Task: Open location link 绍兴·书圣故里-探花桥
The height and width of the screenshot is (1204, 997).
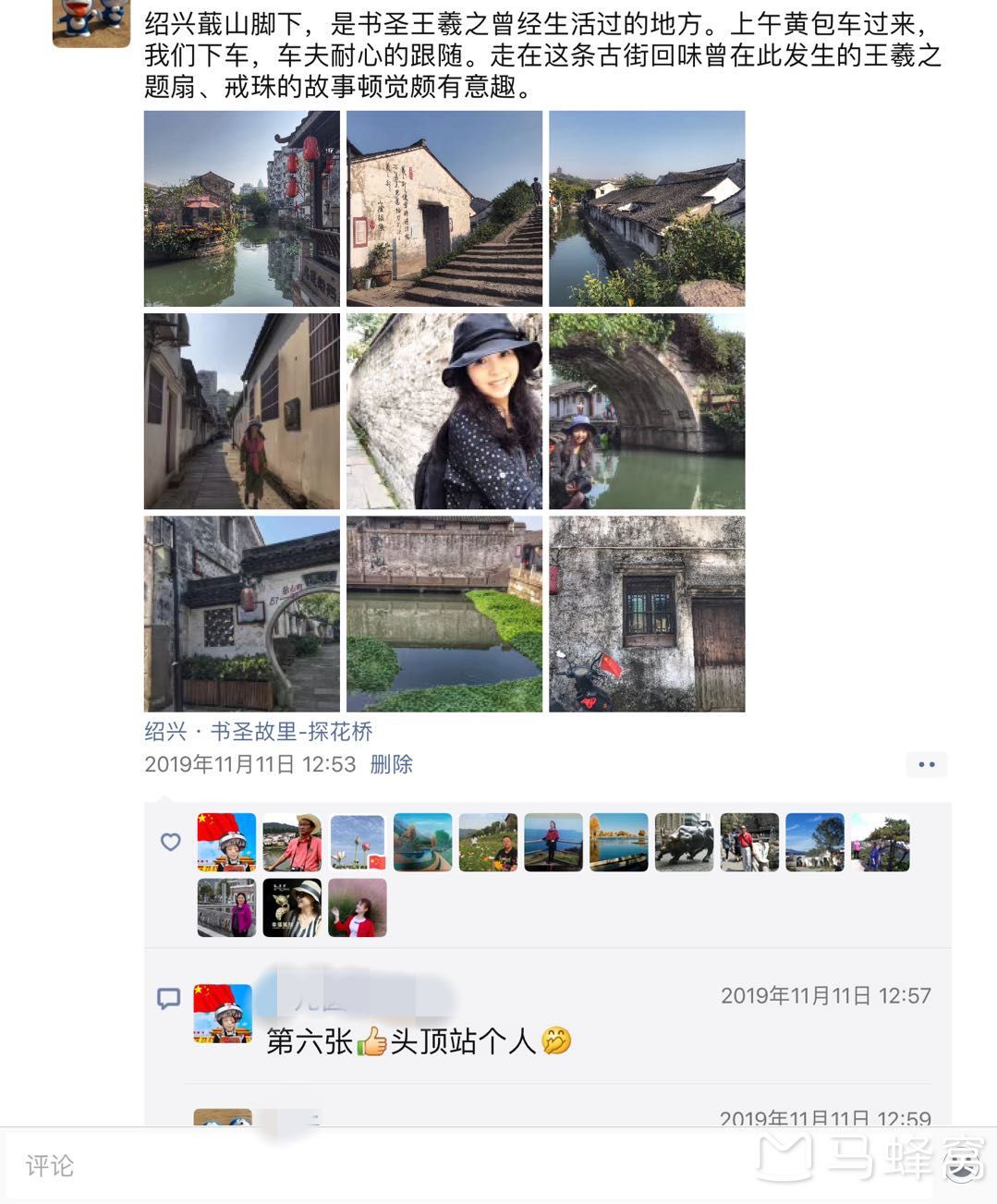Action: 259,732
